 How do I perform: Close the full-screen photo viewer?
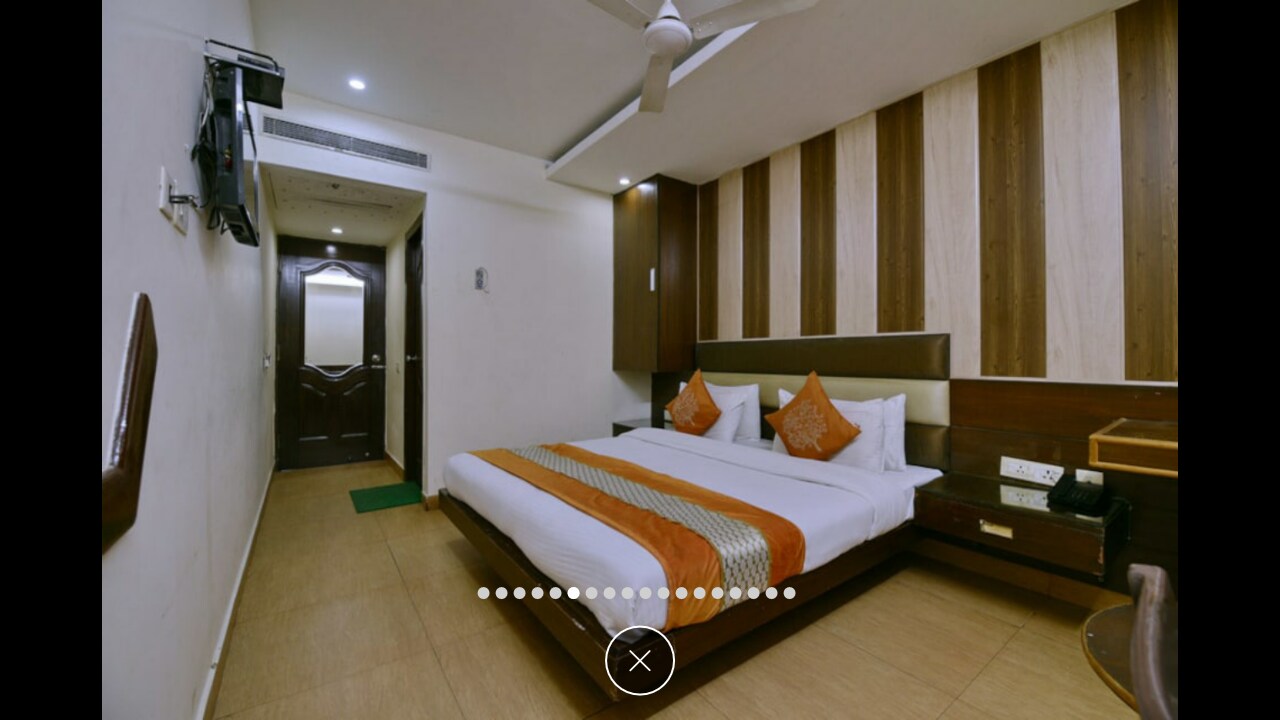tap(640, 661)
